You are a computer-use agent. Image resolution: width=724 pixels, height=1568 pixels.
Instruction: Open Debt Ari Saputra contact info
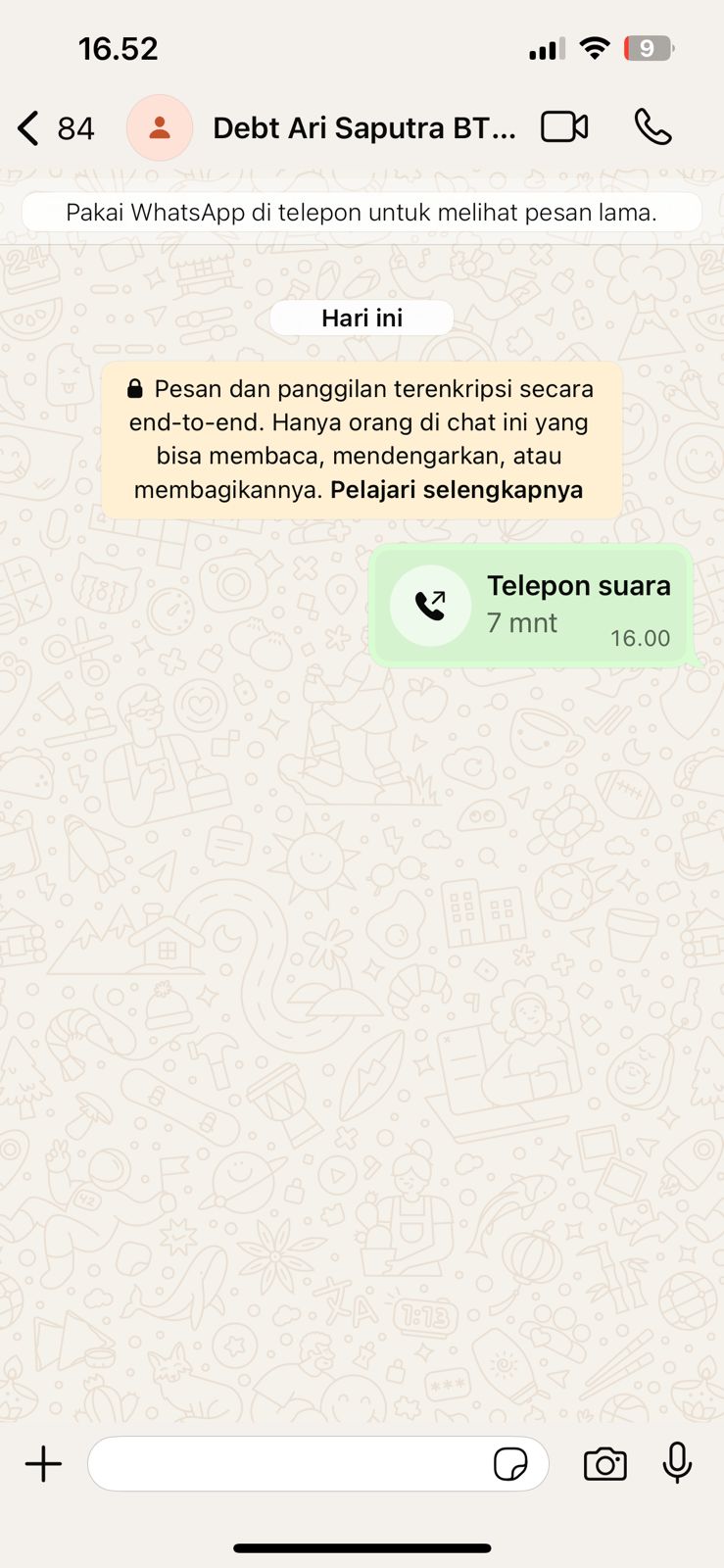click(363, 128)
